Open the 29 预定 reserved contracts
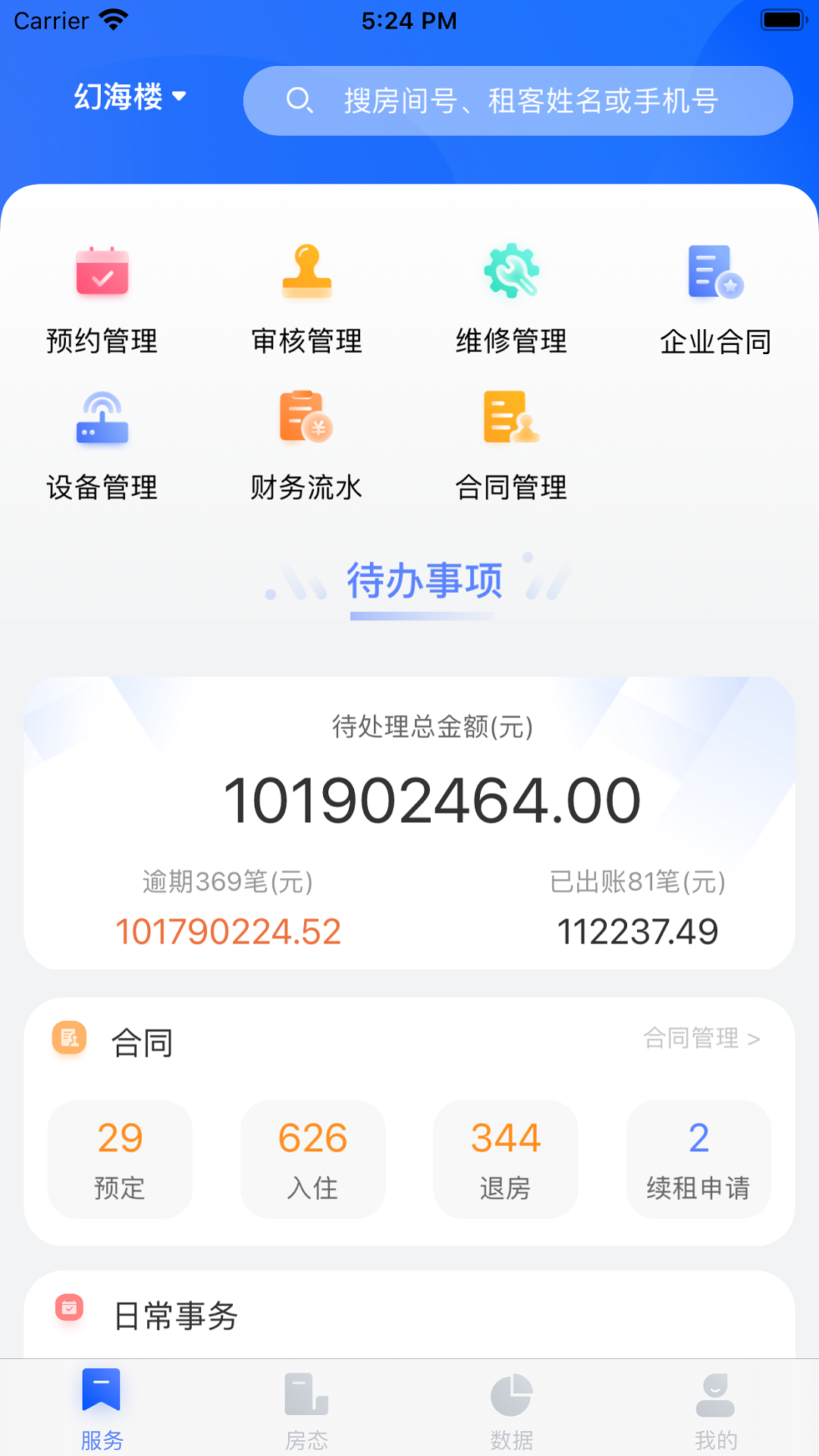 point(120,1159)
